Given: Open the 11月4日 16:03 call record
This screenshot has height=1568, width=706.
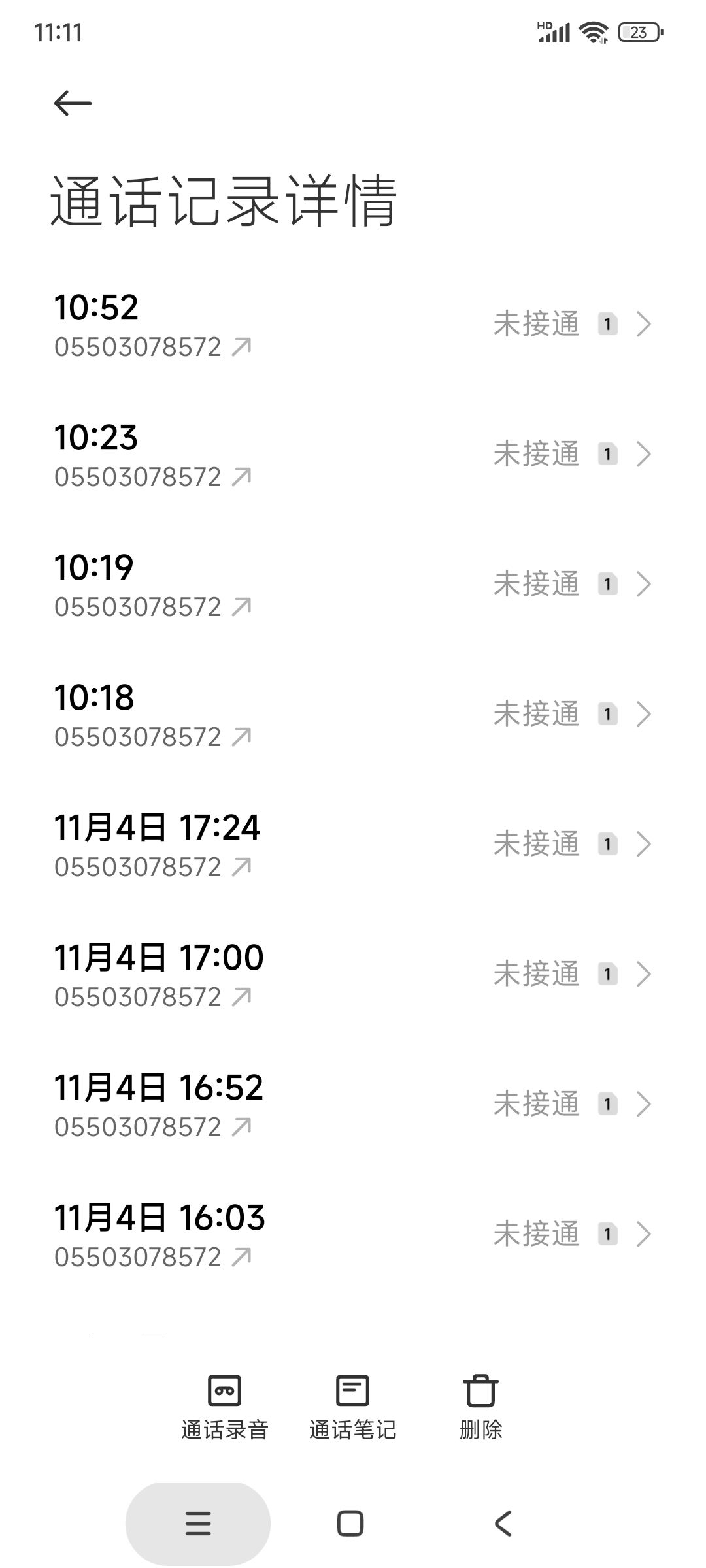Looking at the screenshot, I should tap(353, 1235).
